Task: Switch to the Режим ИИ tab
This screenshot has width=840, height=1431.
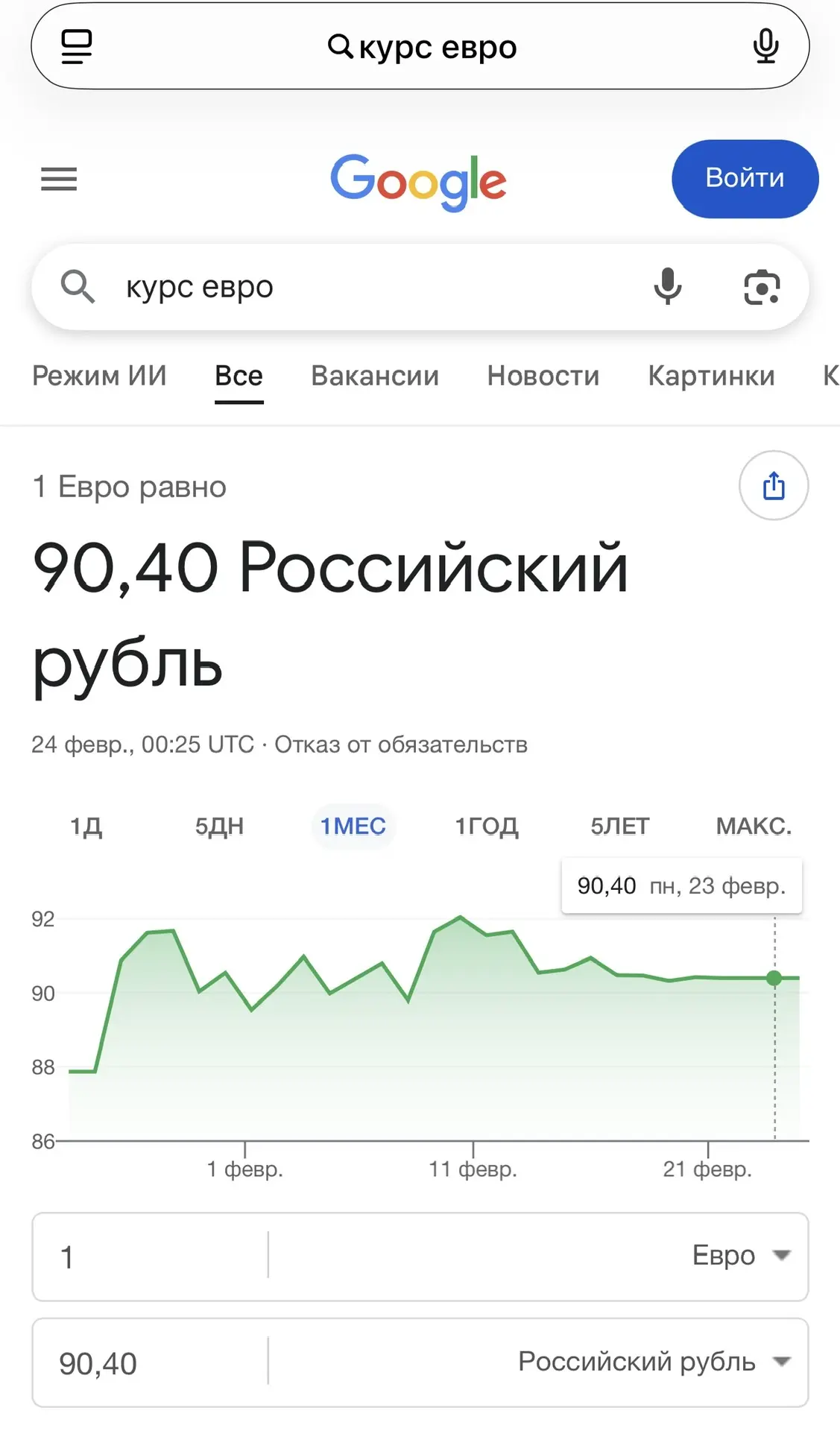Action: coord(99,376)
